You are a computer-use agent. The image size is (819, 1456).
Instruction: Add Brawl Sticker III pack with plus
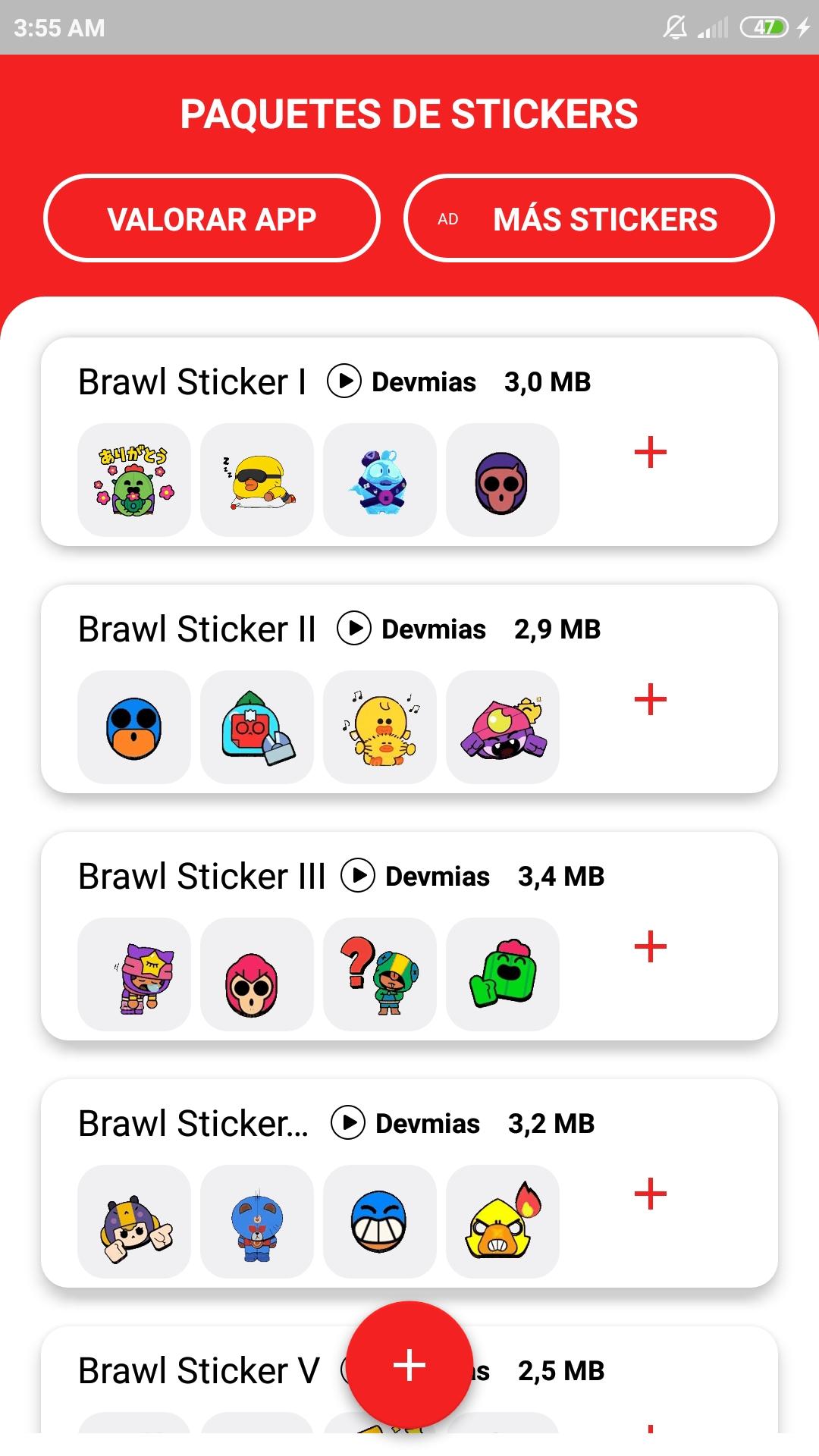click(x=650, y=946)
